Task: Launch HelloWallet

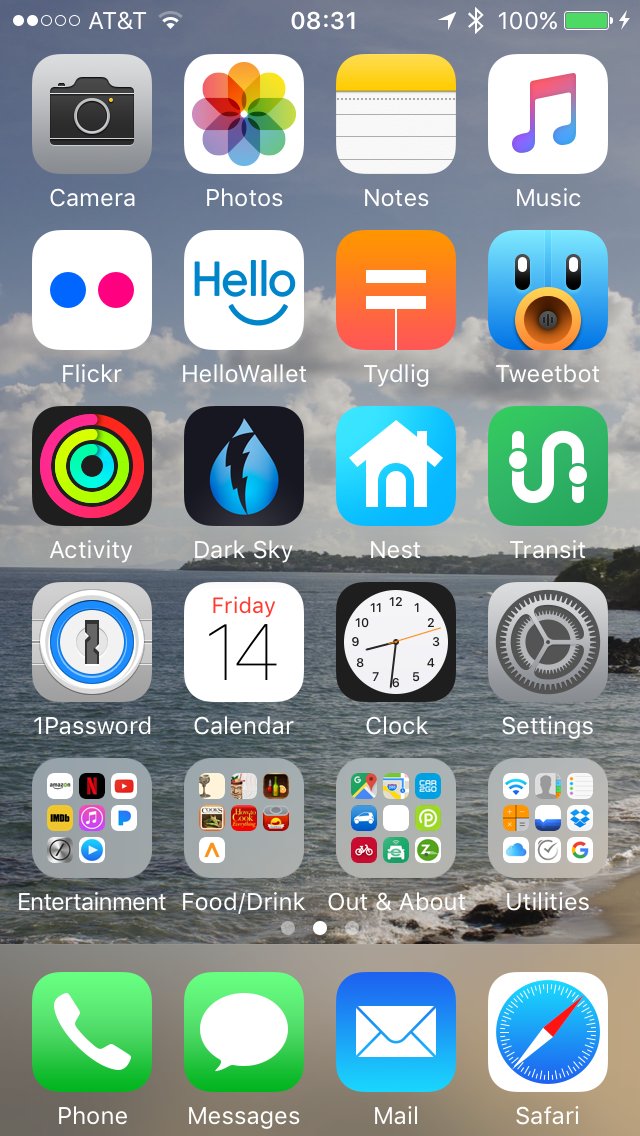Action: (x=244, y=290)
